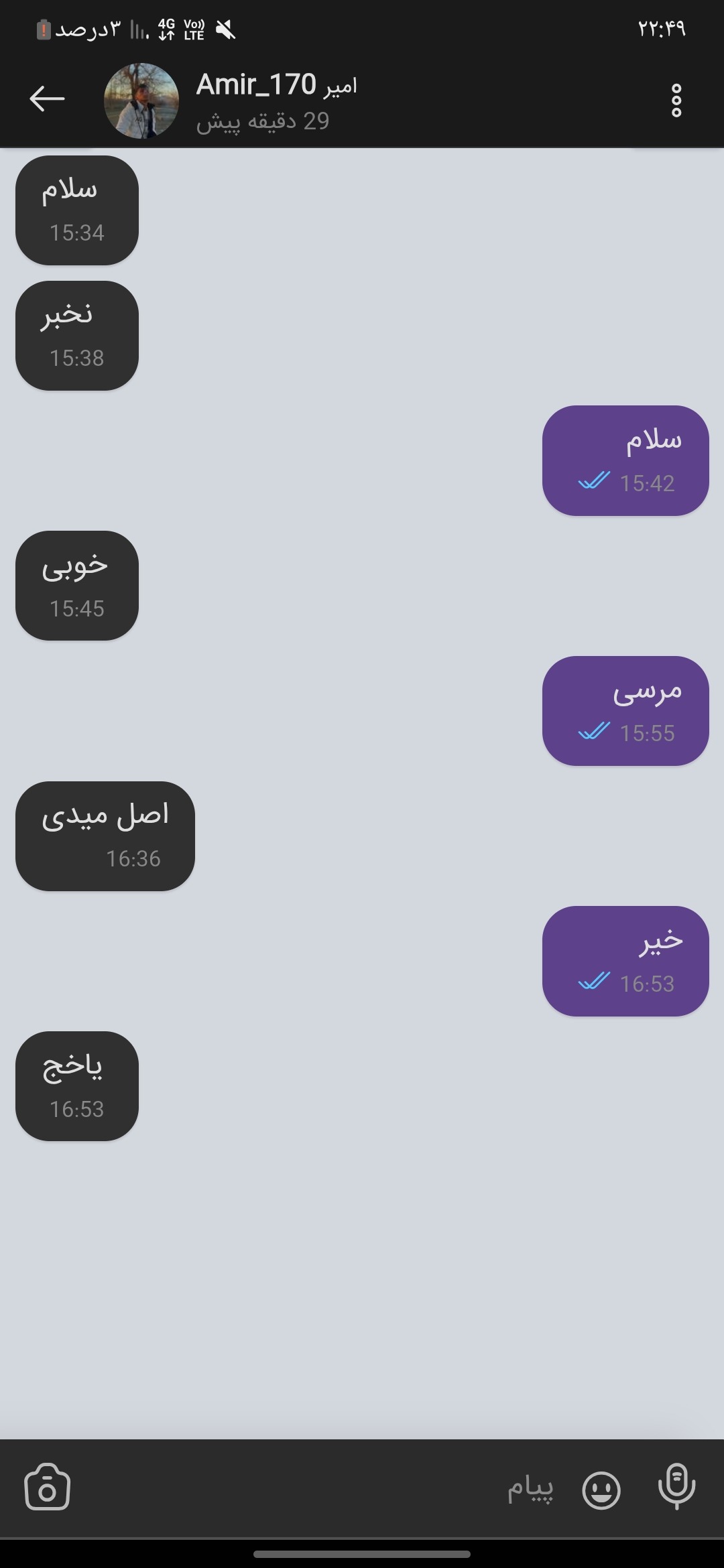Tap the camera icon to send a photo
Screen dimensions: 724x1568
click(x=47, y=1488)
